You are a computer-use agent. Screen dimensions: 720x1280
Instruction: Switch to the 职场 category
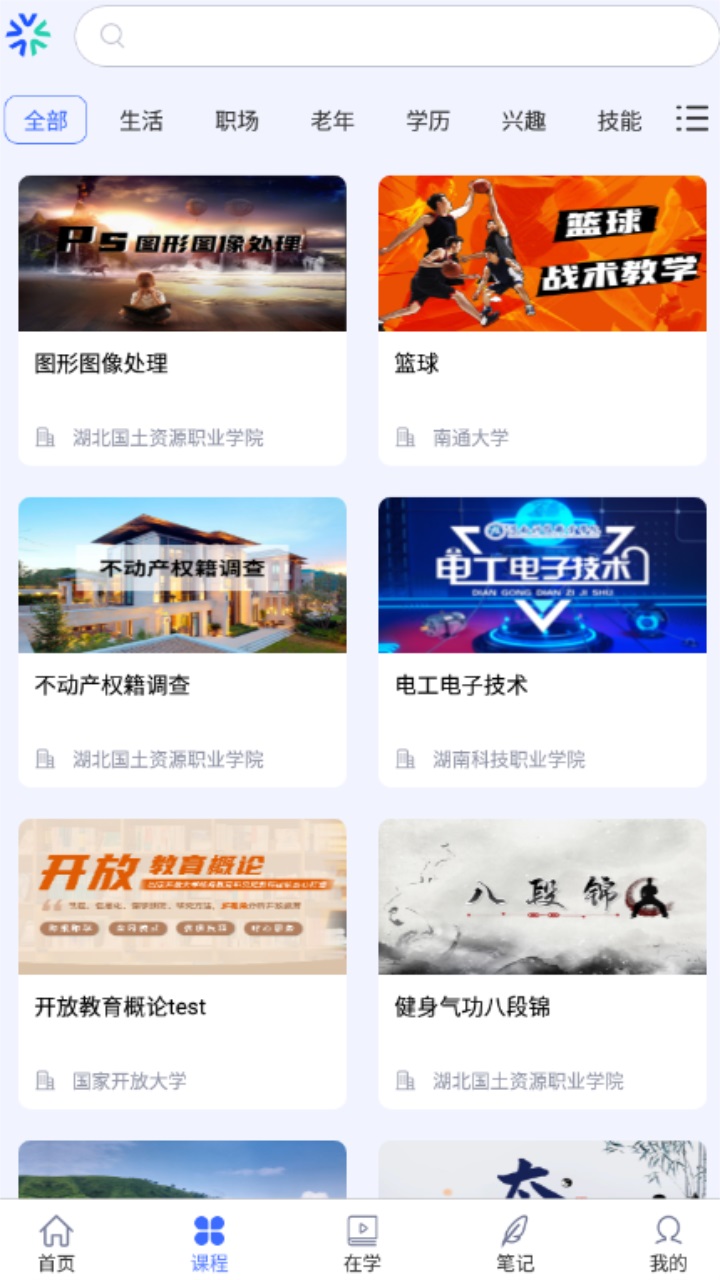click(237, 121)
